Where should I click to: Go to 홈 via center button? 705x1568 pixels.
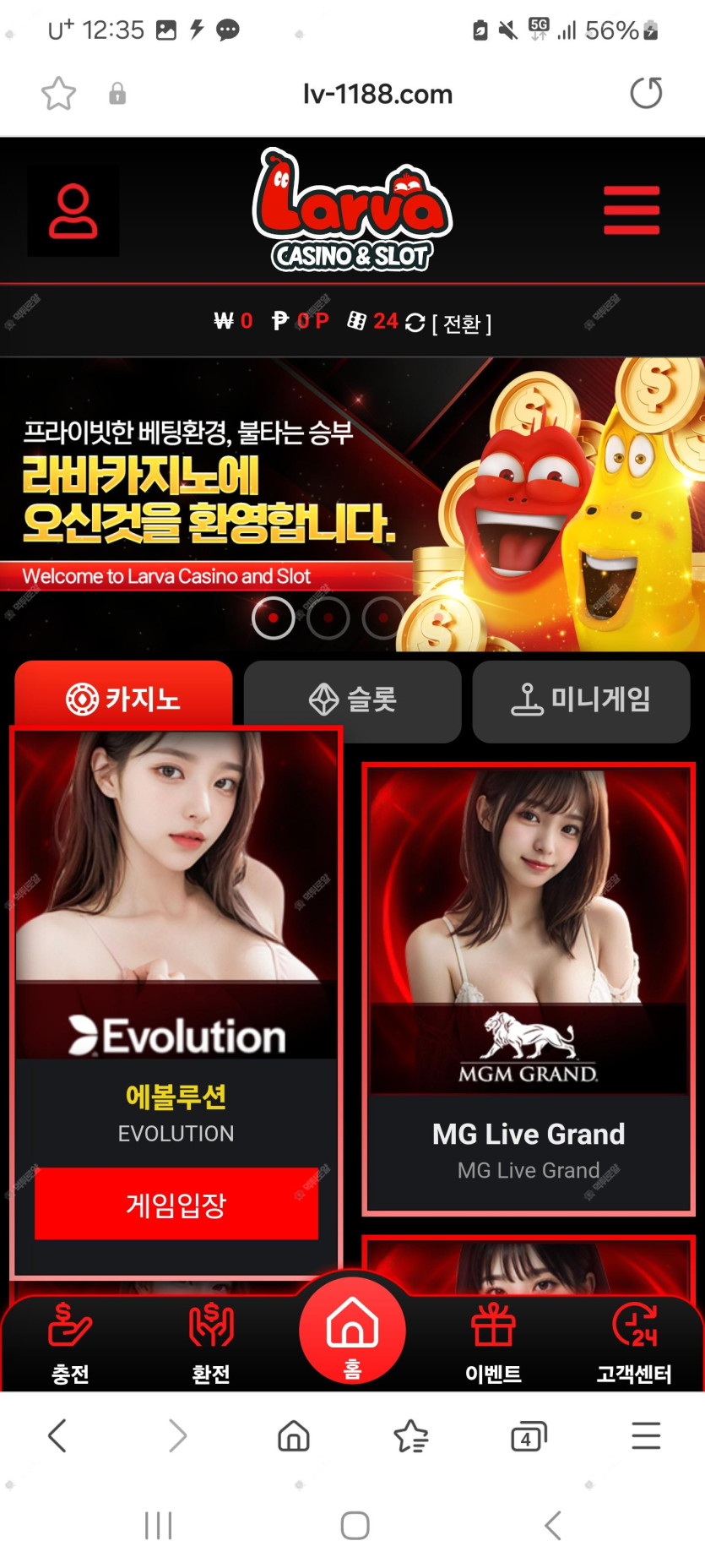(x=352, y=1330)
